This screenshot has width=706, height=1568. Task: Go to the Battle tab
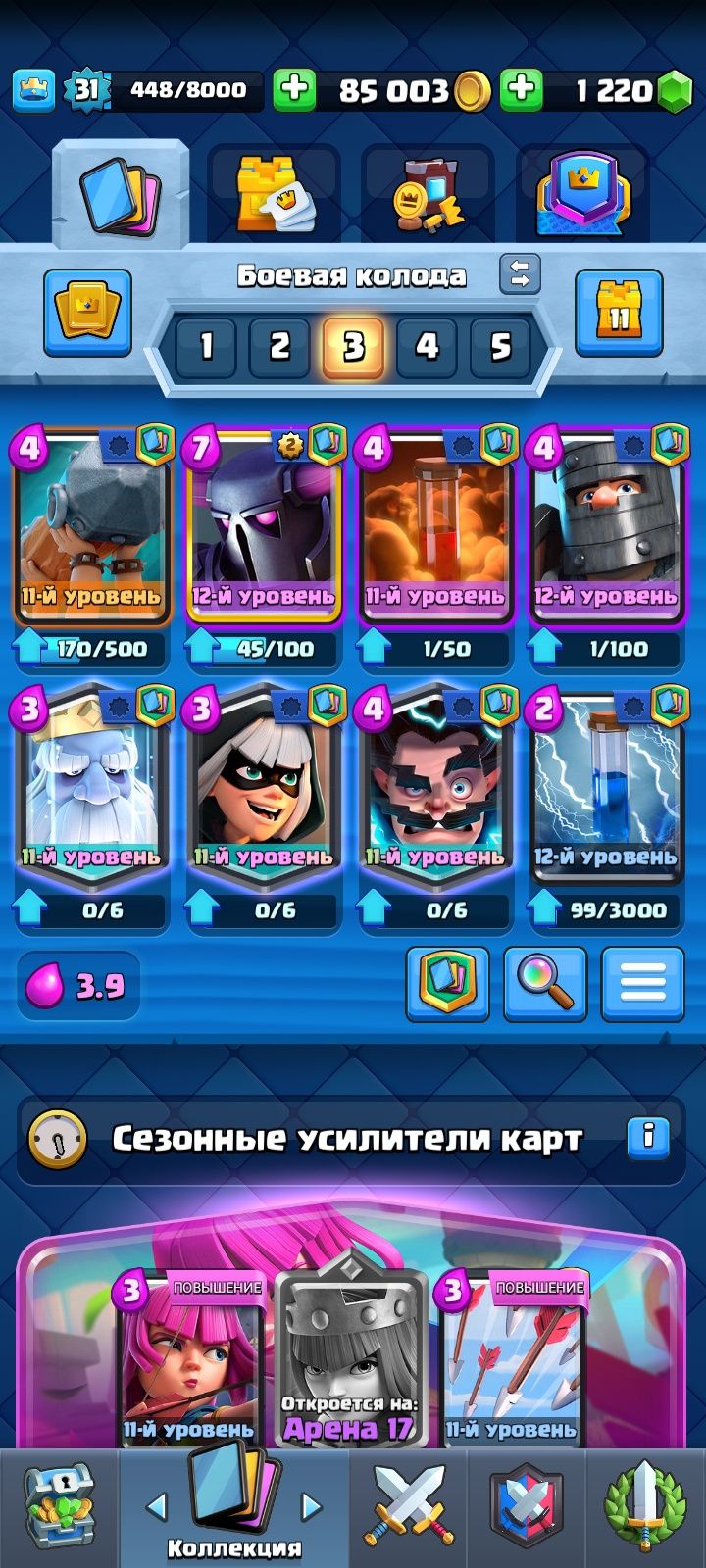409,1506
